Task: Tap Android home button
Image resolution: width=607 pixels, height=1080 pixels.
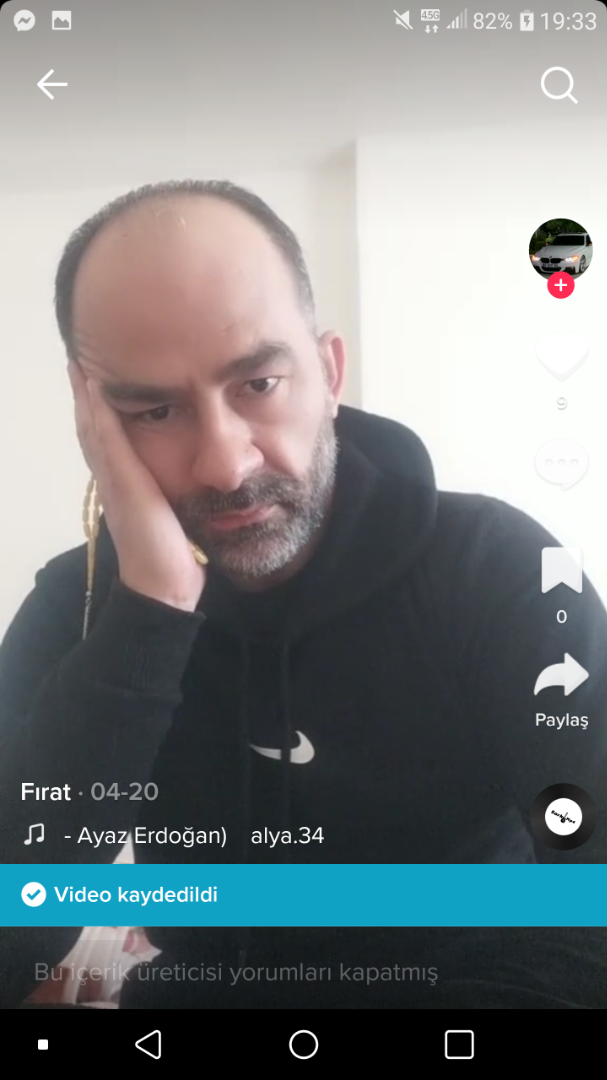Action: [303, 1045]
